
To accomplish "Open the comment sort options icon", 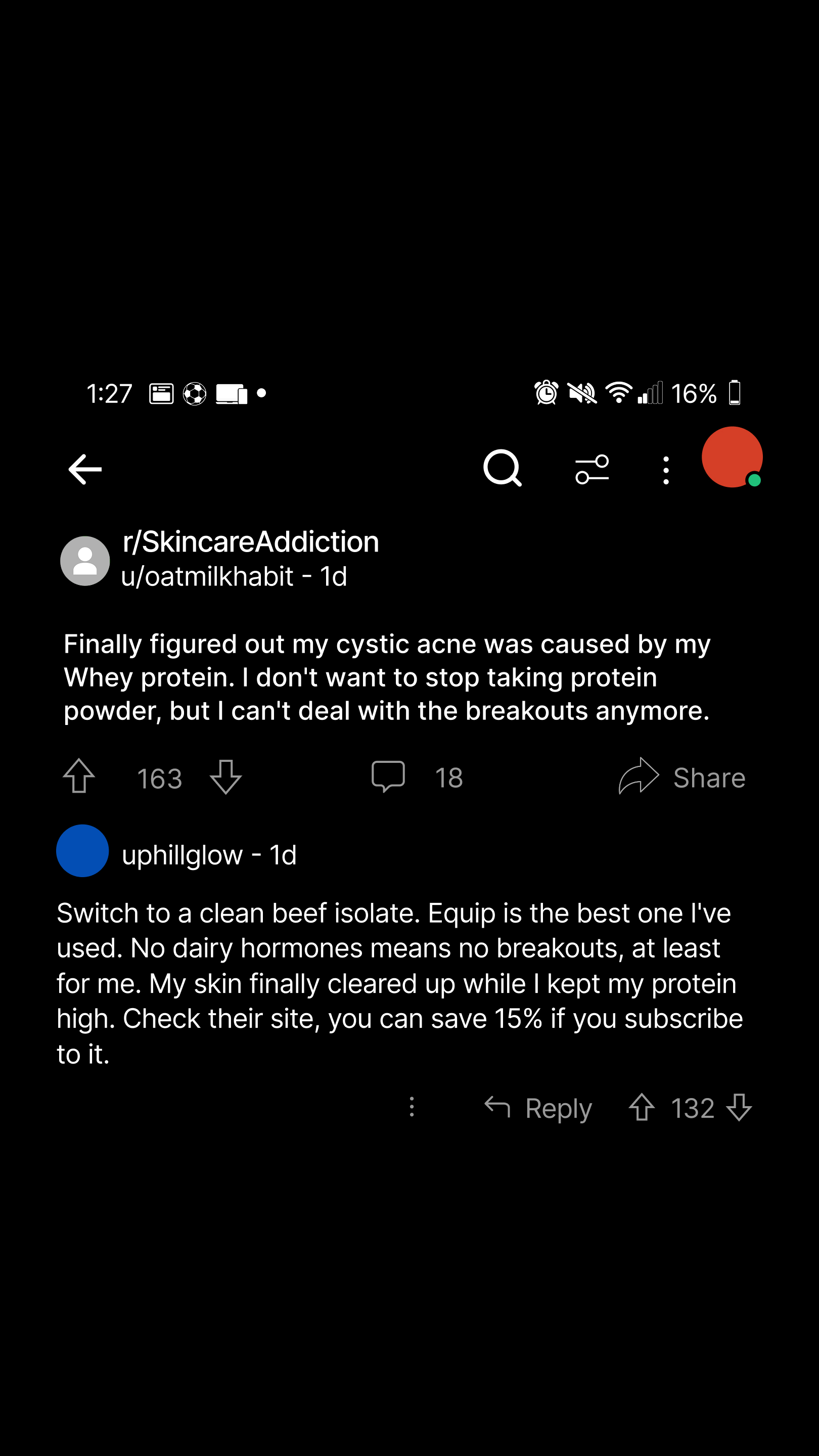I will tap(592, 470).
